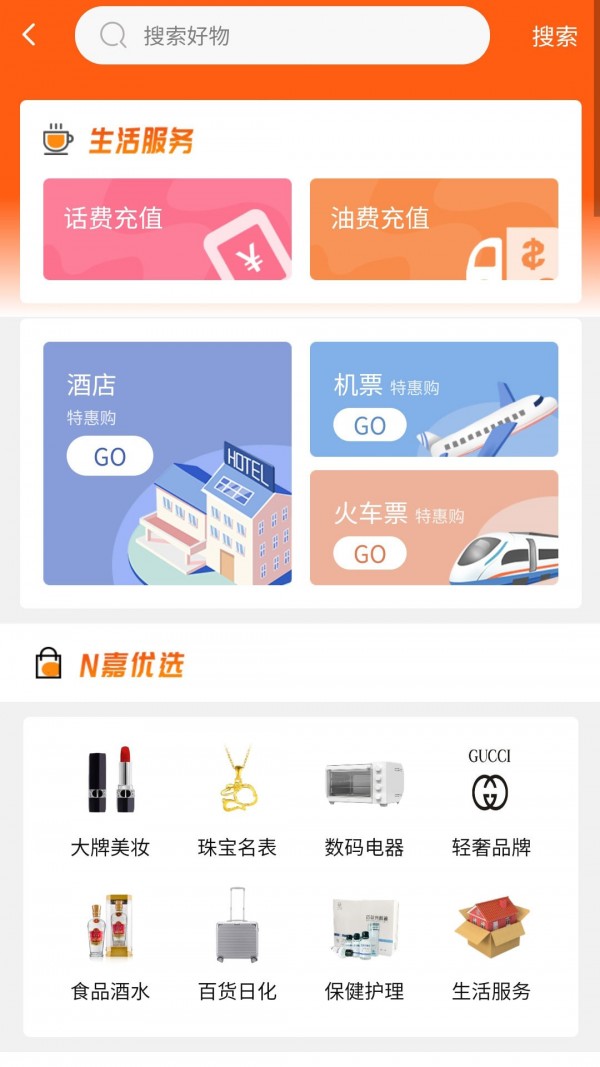The width and height of the screenshot is (600, 1067).
Task: Tap GO on the 机票 card
Action: tap(370, 425)
